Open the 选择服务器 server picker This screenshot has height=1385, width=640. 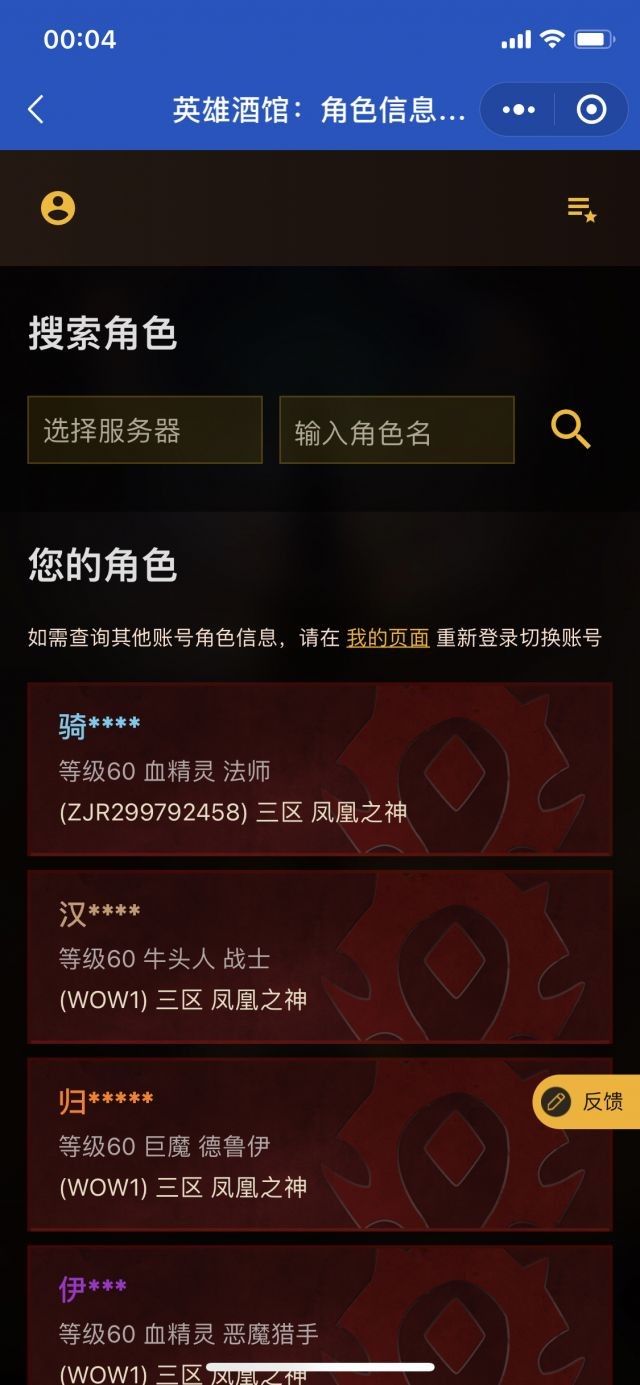(x=145, y=430)
